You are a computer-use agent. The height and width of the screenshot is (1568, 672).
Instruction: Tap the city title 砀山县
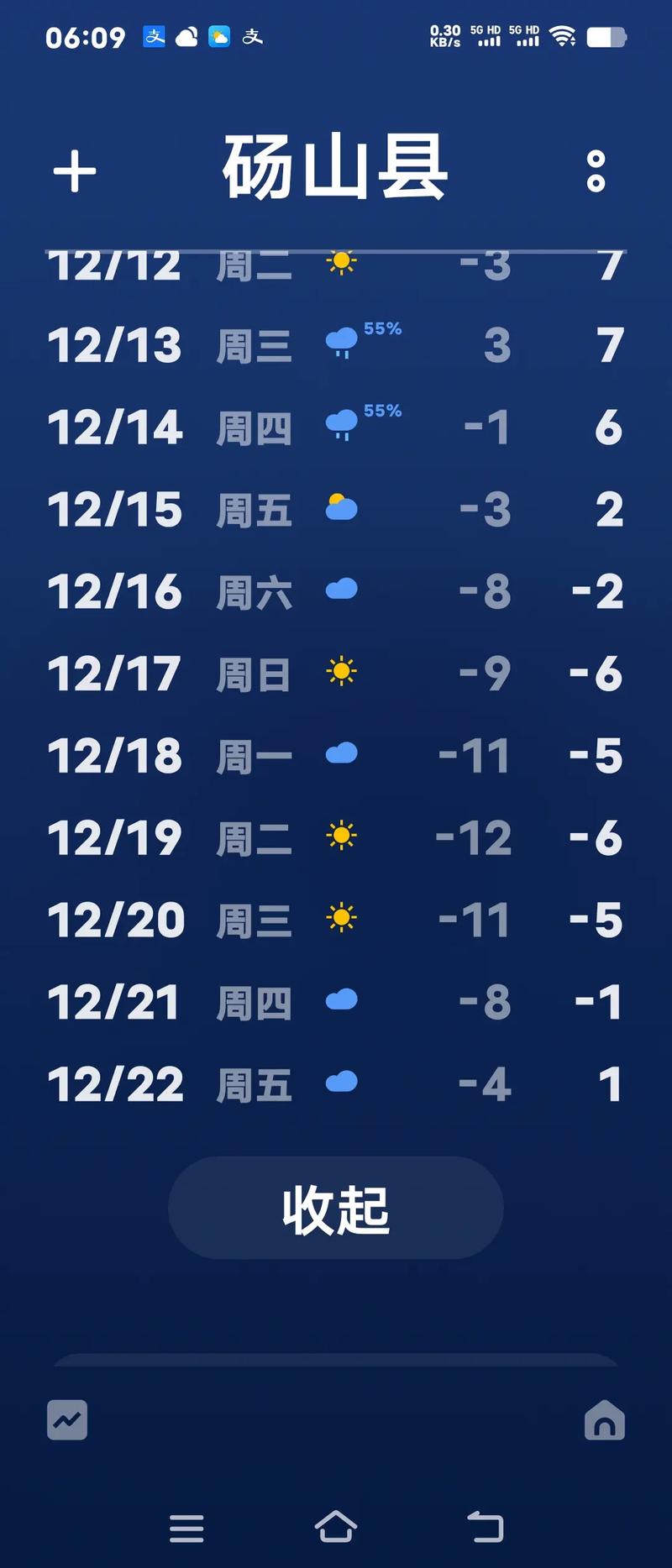[336, 168]
